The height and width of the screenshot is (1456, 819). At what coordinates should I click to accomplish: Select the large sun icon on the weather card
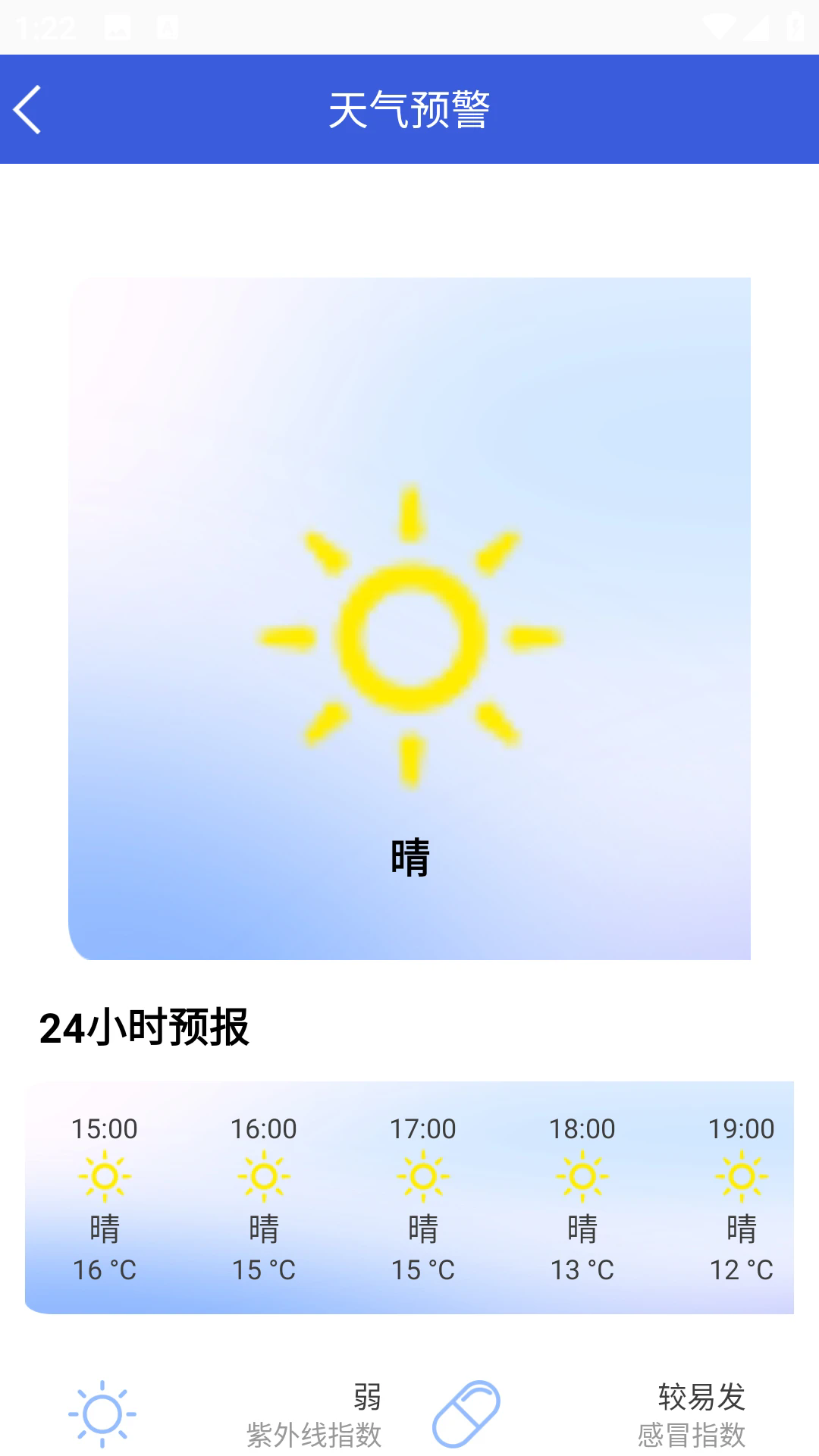click(x=409, y=637)
